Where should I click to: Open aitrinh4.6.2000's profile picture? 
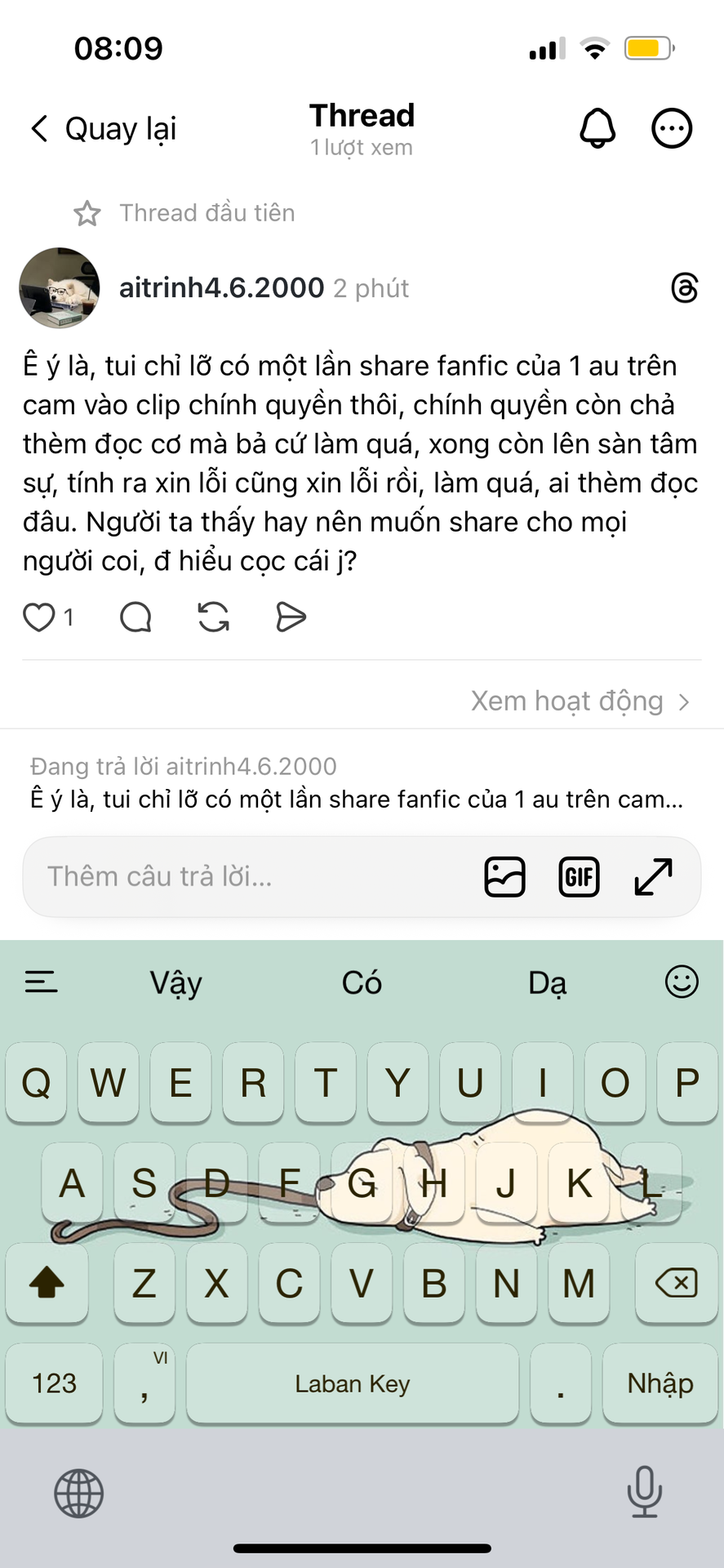click(x=60, y=288)
